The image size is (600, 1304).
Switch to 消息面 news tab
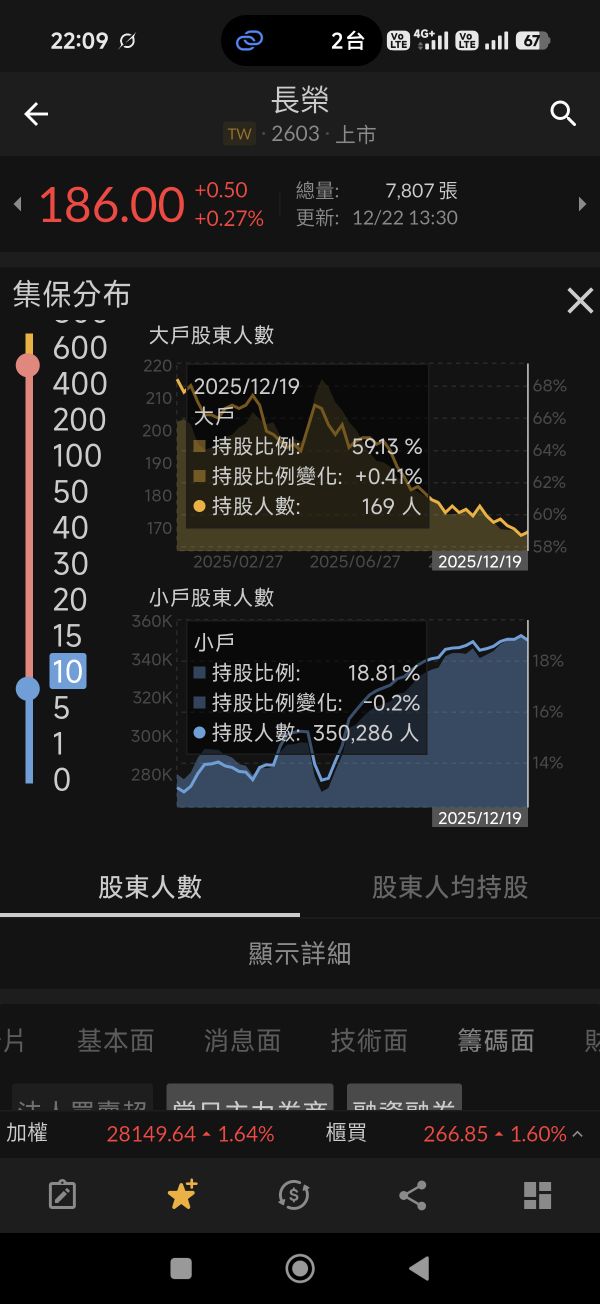click(x=242, y=1041)
